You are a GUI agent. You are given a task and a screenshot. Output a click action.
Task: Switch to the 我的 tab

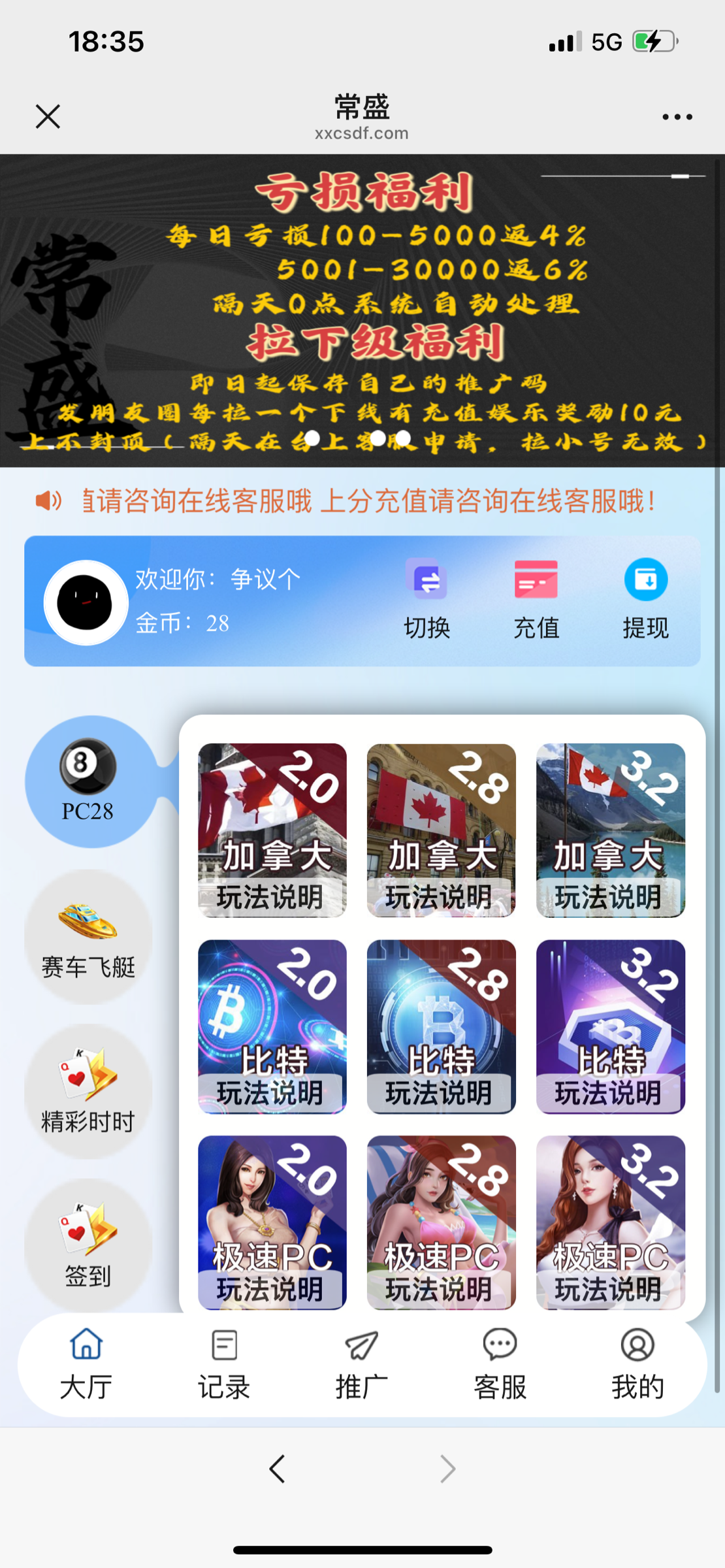637,1364
